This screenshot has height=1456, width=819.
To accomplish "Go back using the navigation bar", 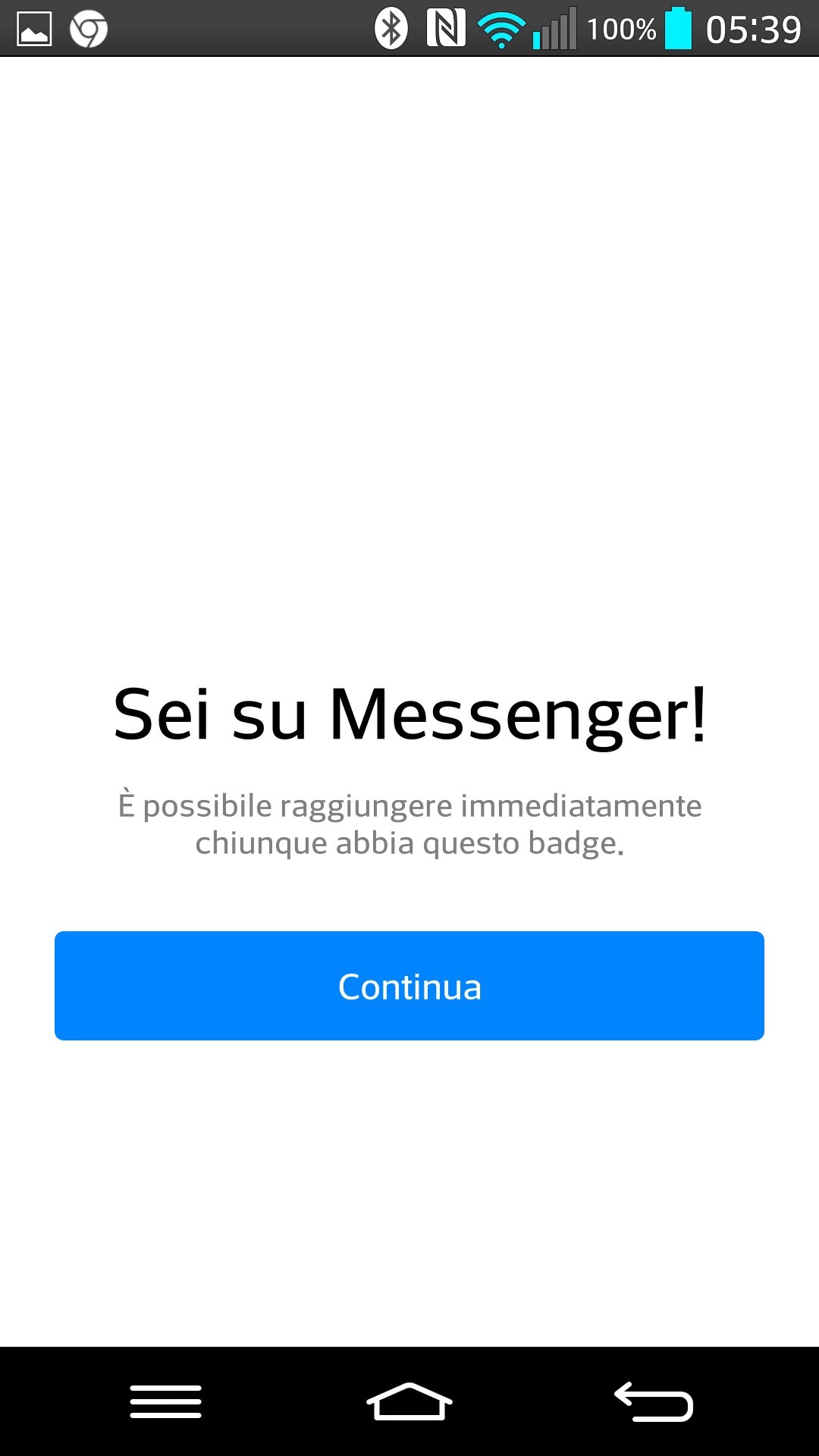I will pyautogui.click(x=653, y=1401).
